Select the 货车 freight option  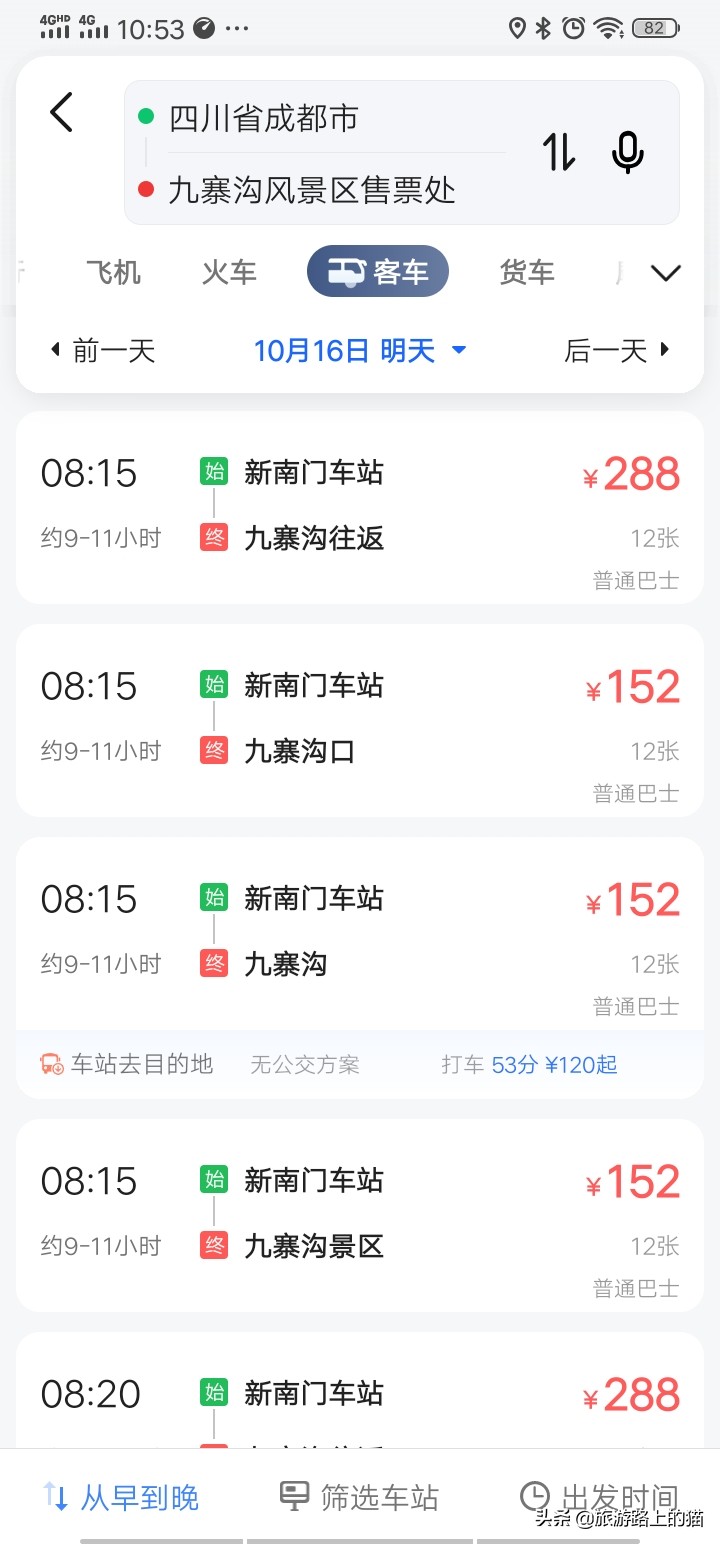(x=527, y=270)
